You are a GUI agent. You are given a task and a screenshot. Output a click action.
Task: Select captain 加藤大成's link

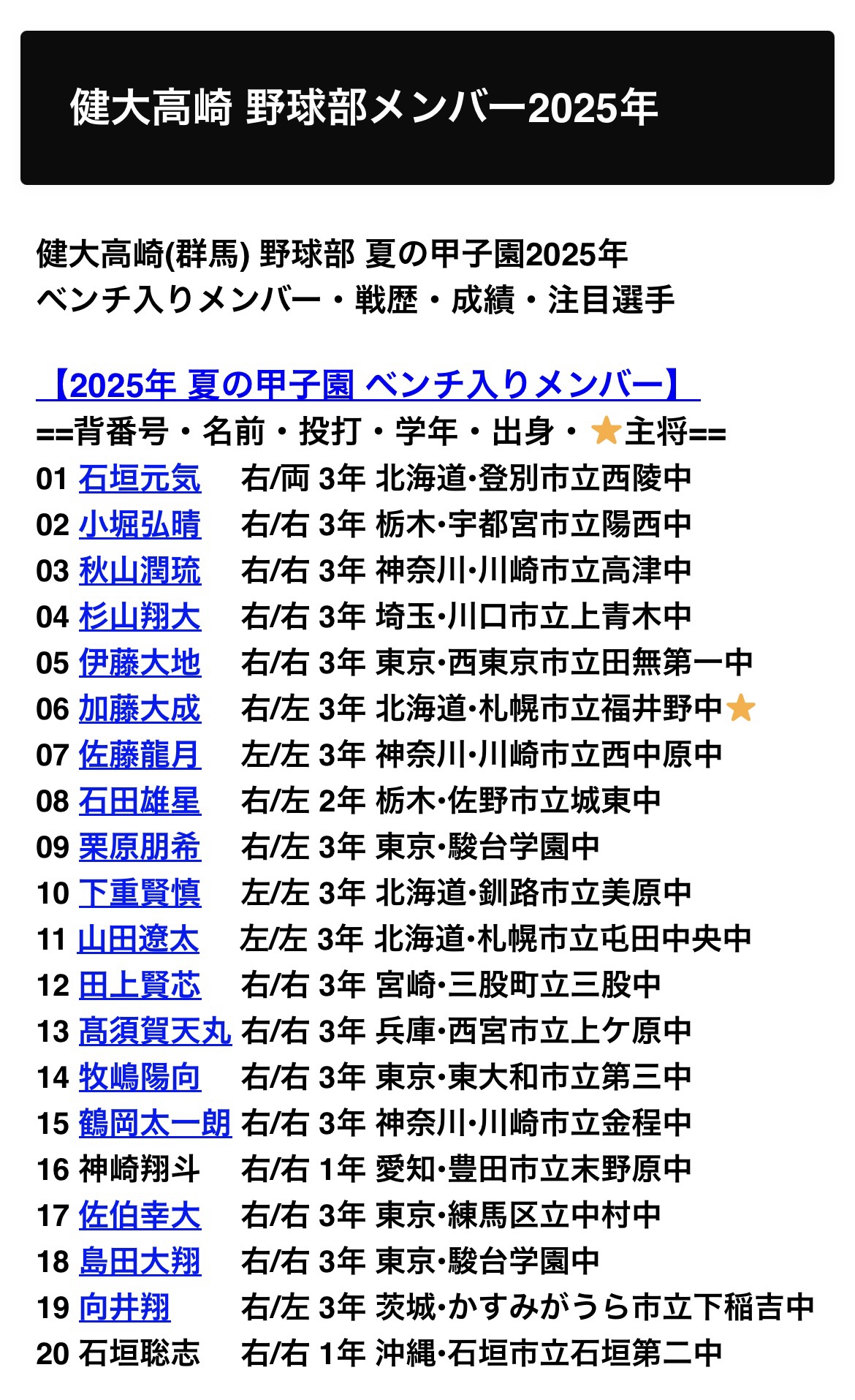tap(140, 708)
